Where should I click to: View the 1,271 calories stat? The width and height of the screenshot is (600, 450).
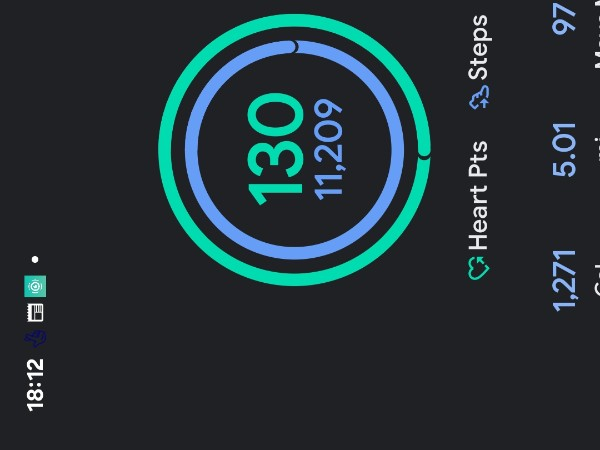pyautogui.click(x=564, y=279)
